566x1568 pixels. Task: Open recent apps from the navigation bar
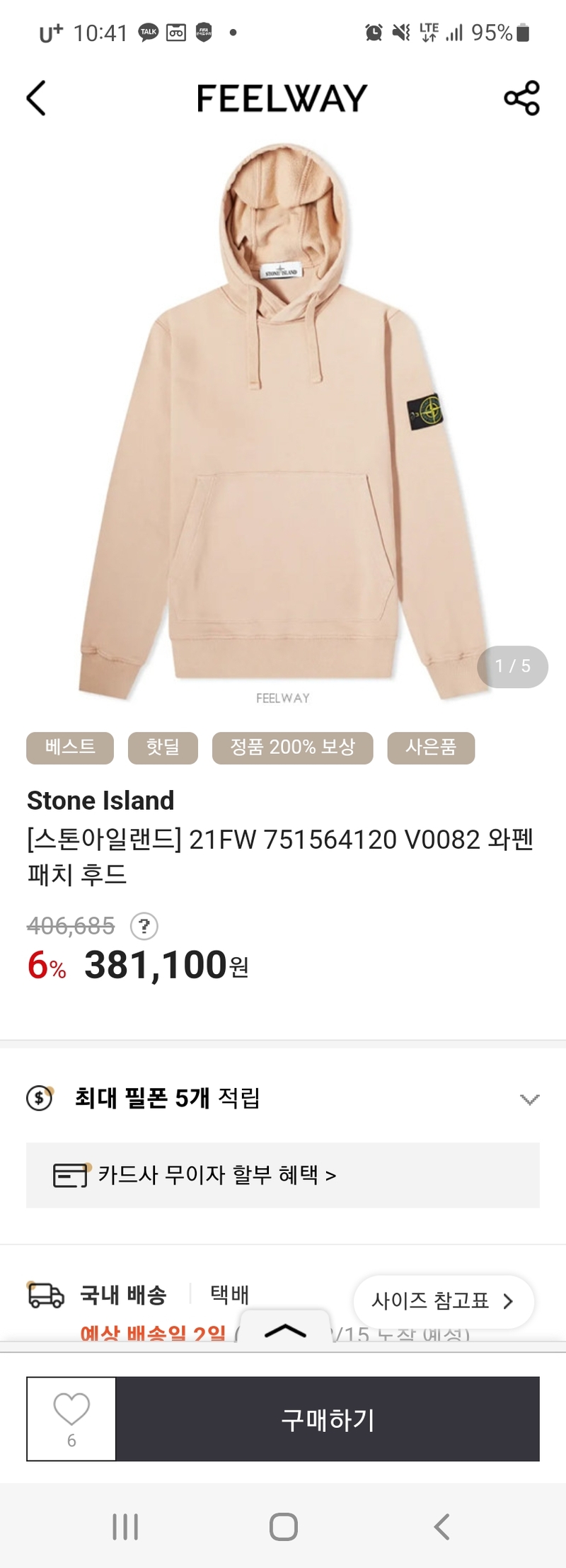coord(125,1527)
